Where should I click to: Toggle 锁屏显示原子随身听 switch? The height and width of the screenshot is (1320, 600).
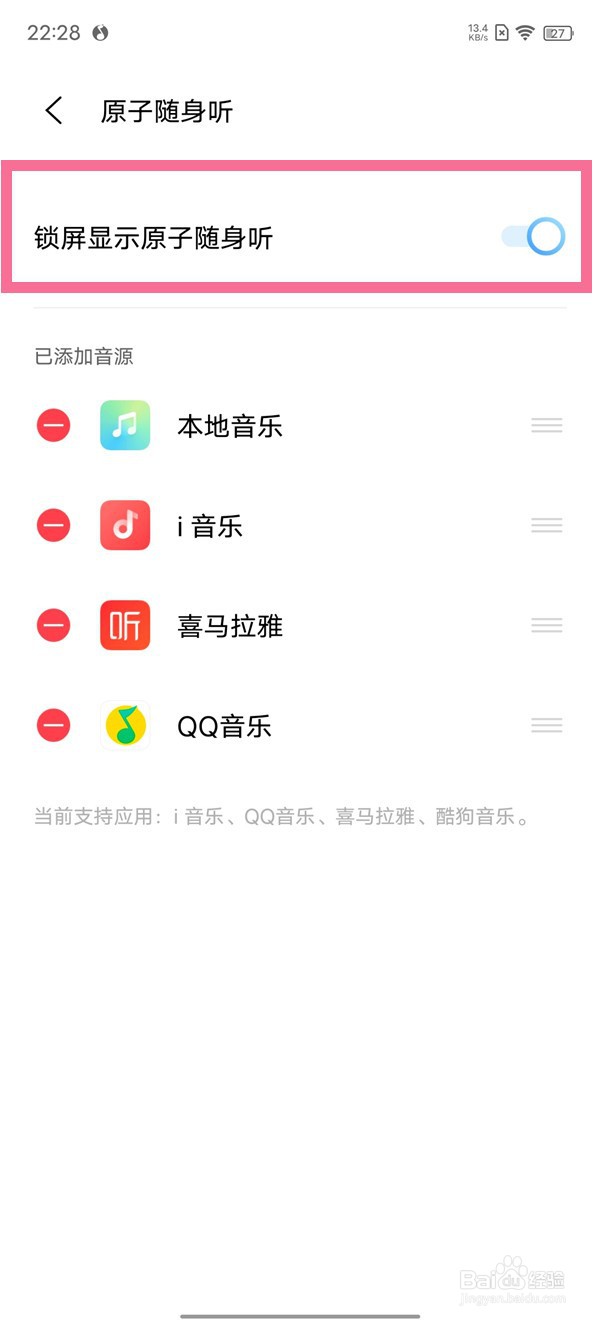click(534, 237)
